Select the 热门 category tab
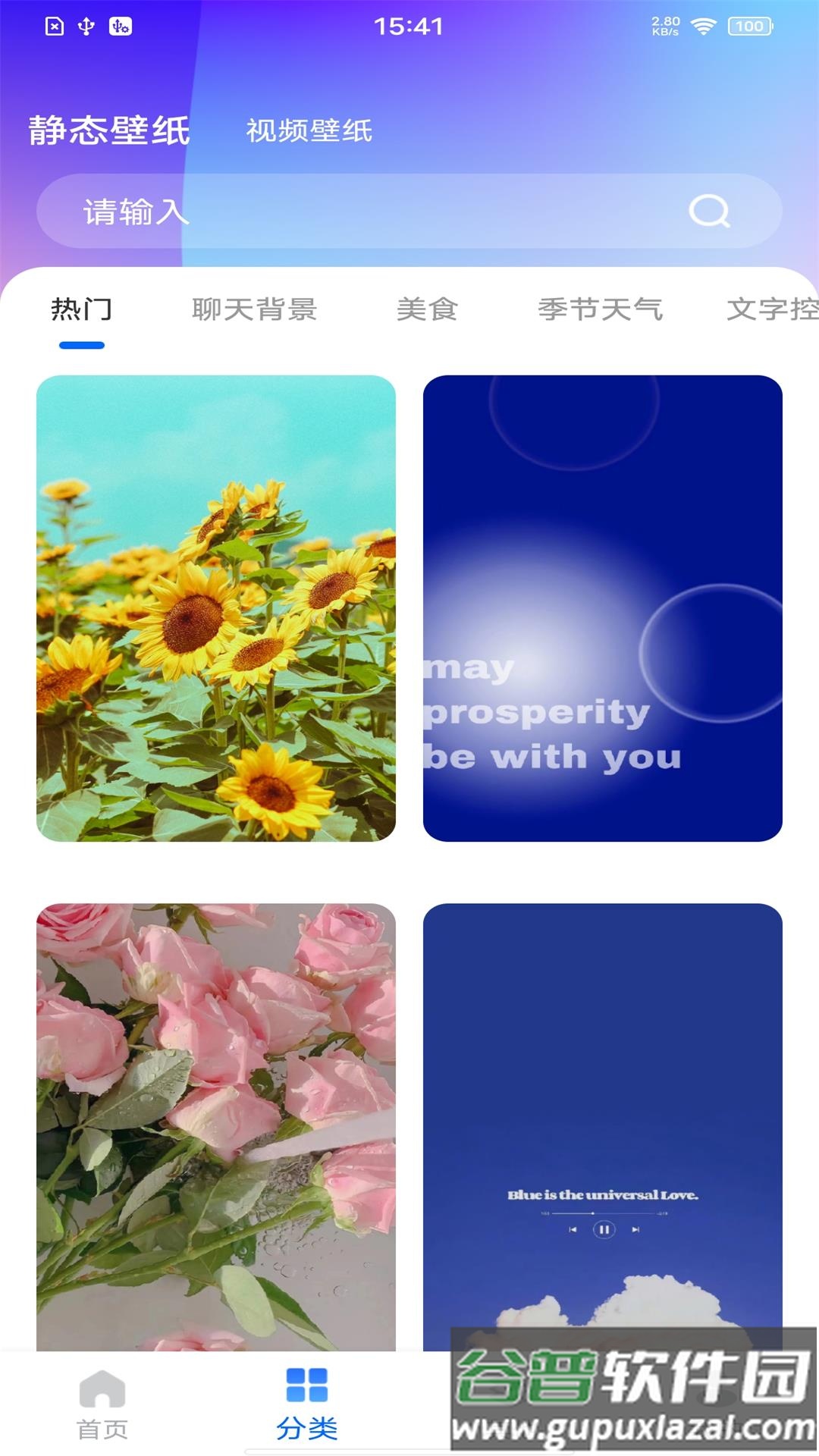The height and width of the screenshot is (1456, 819). (81, 308)
